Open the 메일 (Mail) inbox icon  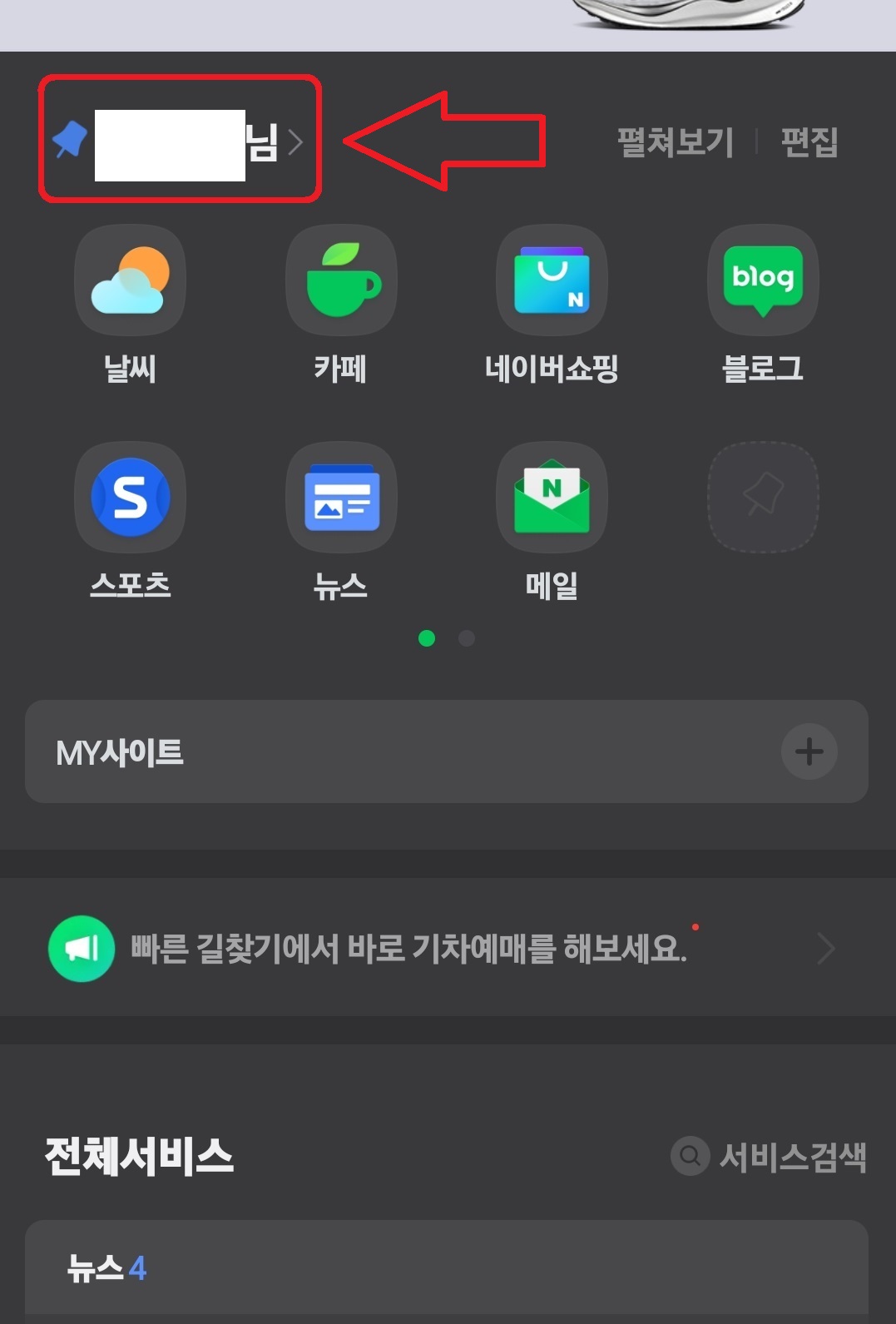[552, 497]
